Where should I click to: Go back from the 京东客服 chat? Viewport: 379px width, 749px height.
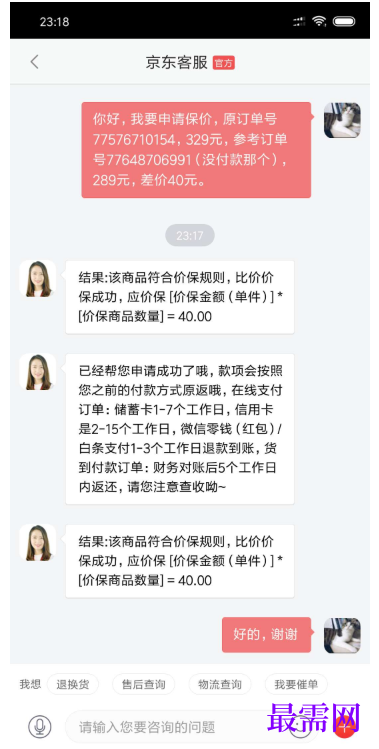(34, 62)
